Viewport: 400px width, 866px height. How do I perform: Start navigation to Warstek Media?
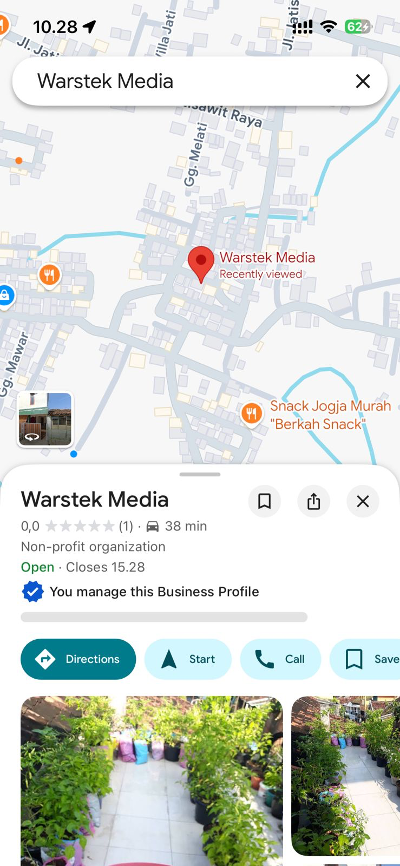(x=188, y=659)
